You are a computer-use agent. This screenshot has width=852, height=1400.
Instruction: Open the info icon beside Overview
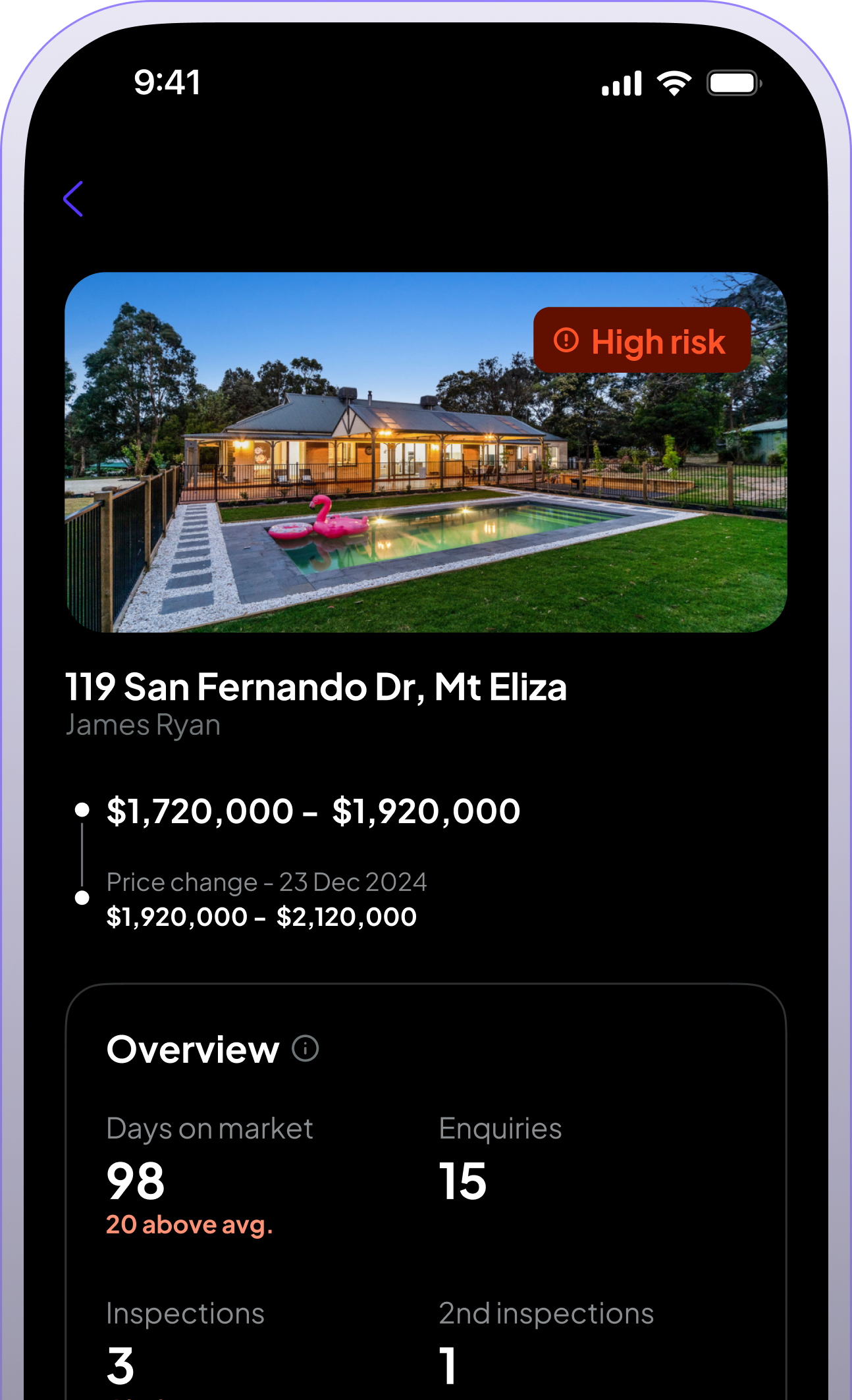(306, 1048)
